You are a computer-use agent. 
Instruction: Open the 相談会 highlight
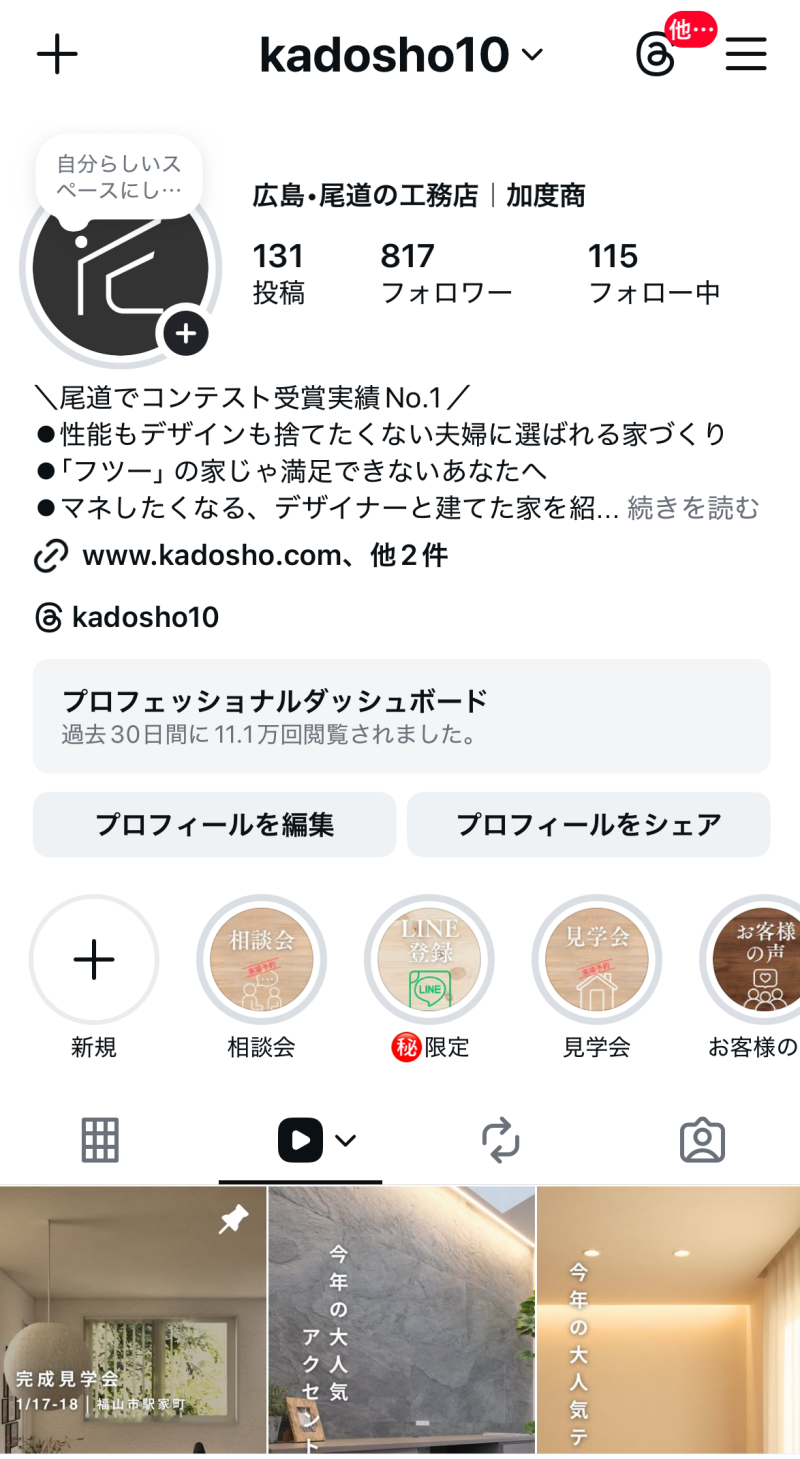261,960
